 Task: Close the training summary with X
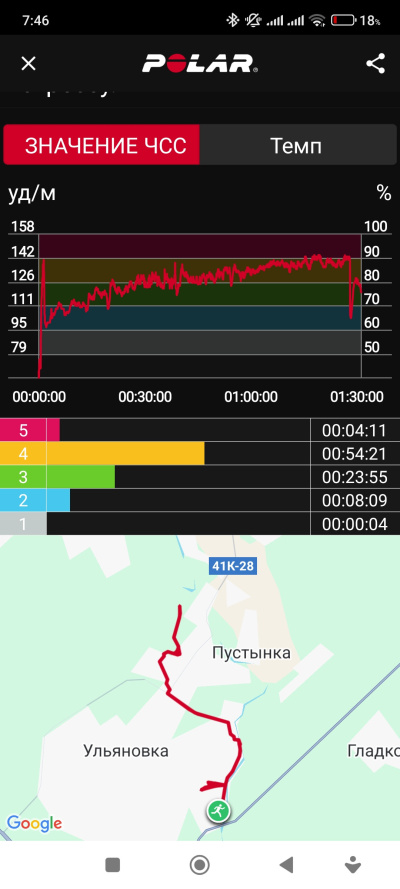[28, 64]
